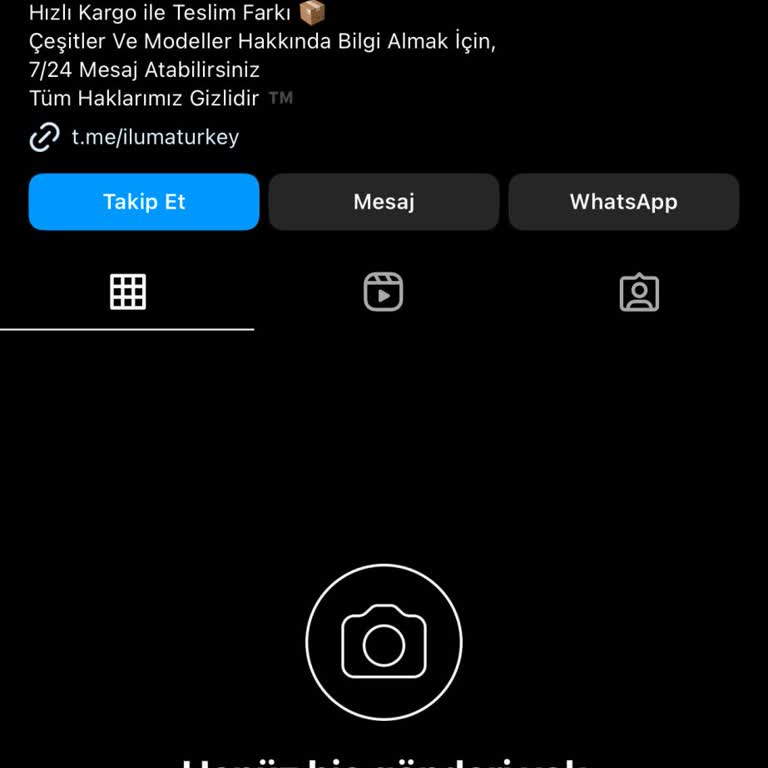
Task: Switch to the Reels tab
Action: point(383,292)
